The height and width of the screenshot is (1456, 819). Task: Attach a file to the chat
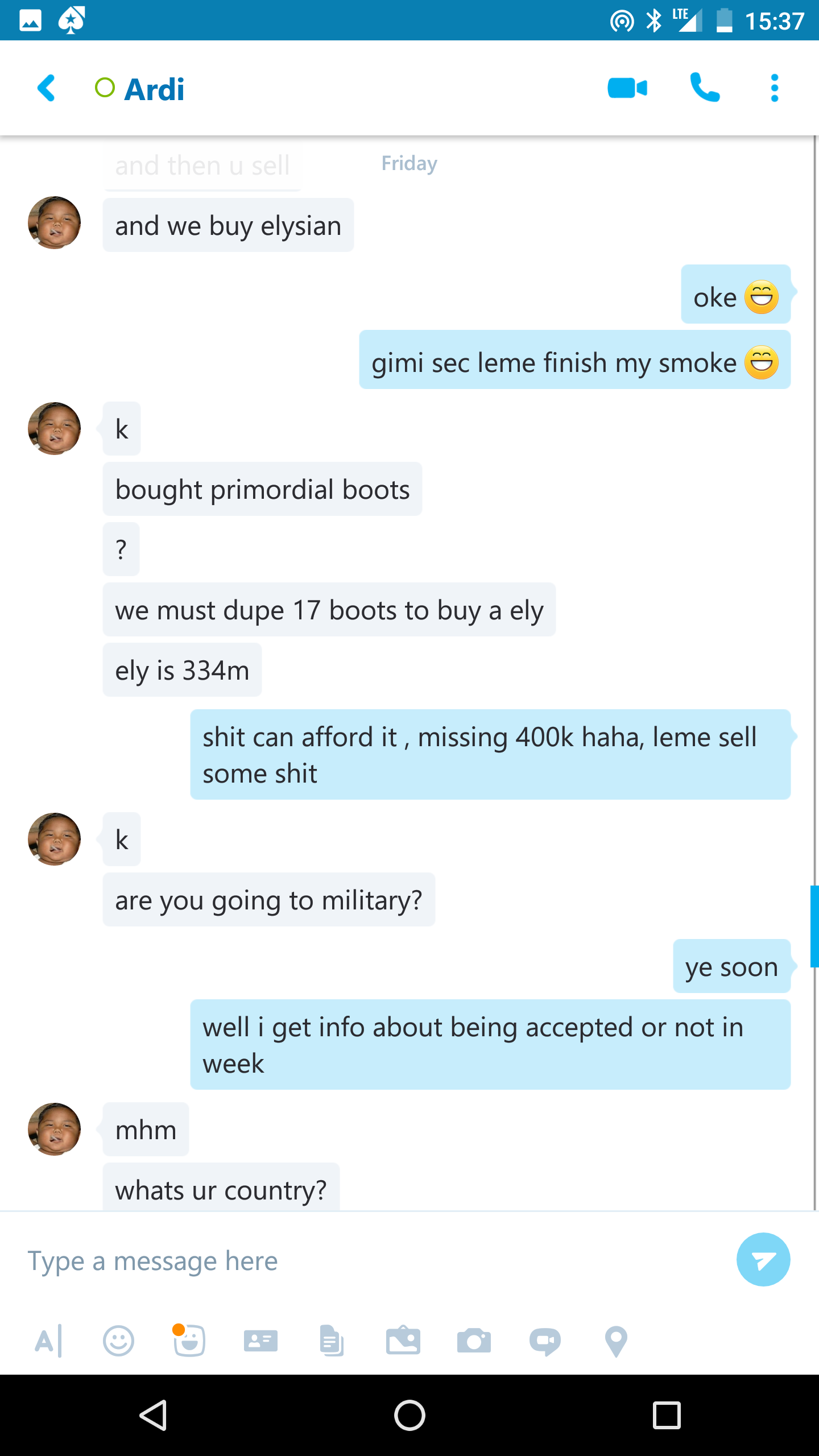tap(332, 1341)
